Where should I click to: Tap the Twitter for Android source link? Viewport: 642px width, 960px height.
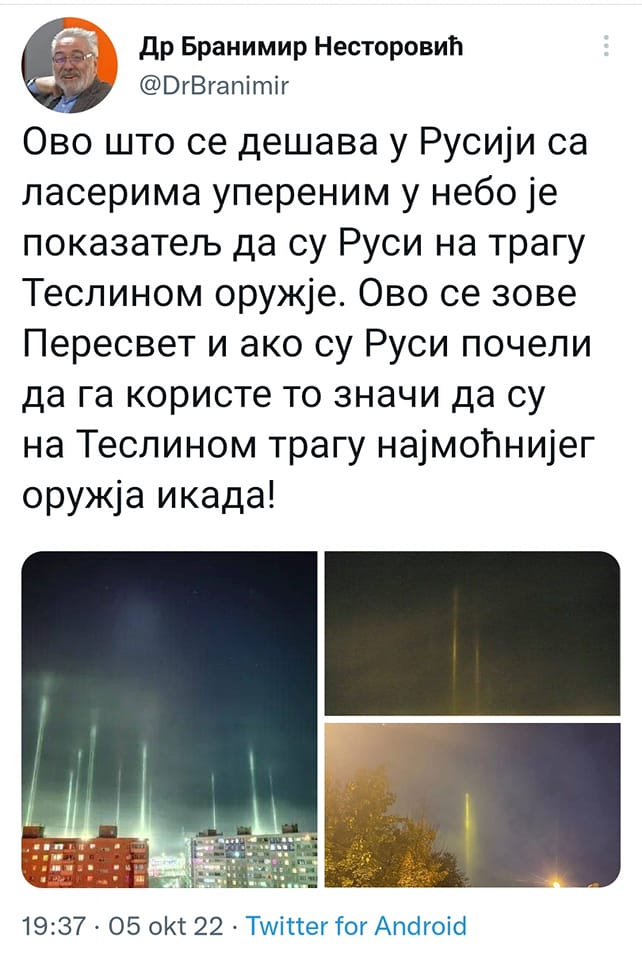356,925
